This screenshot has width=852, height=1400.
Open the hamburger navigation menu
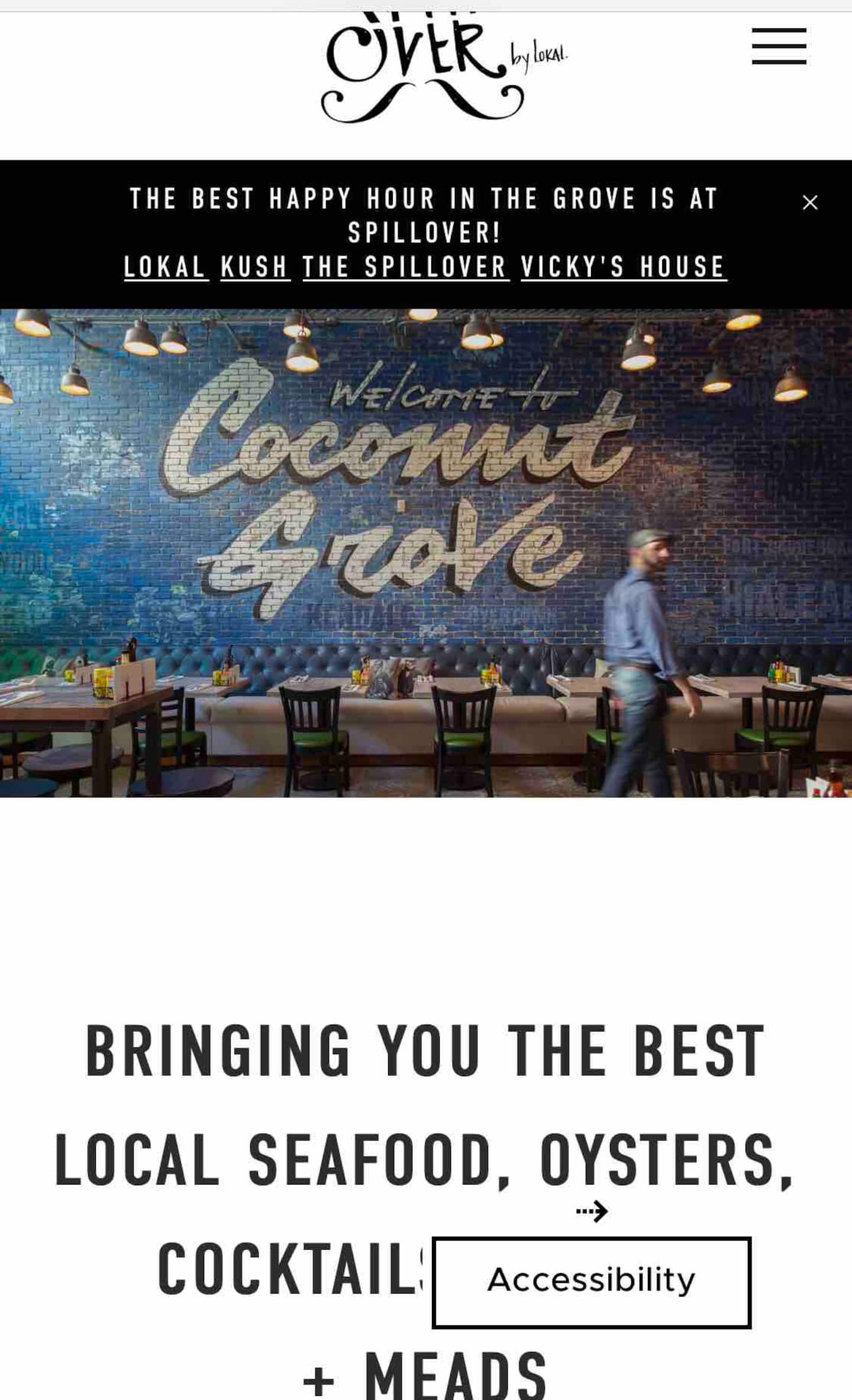pyautogui.click(x=779, y=46)
